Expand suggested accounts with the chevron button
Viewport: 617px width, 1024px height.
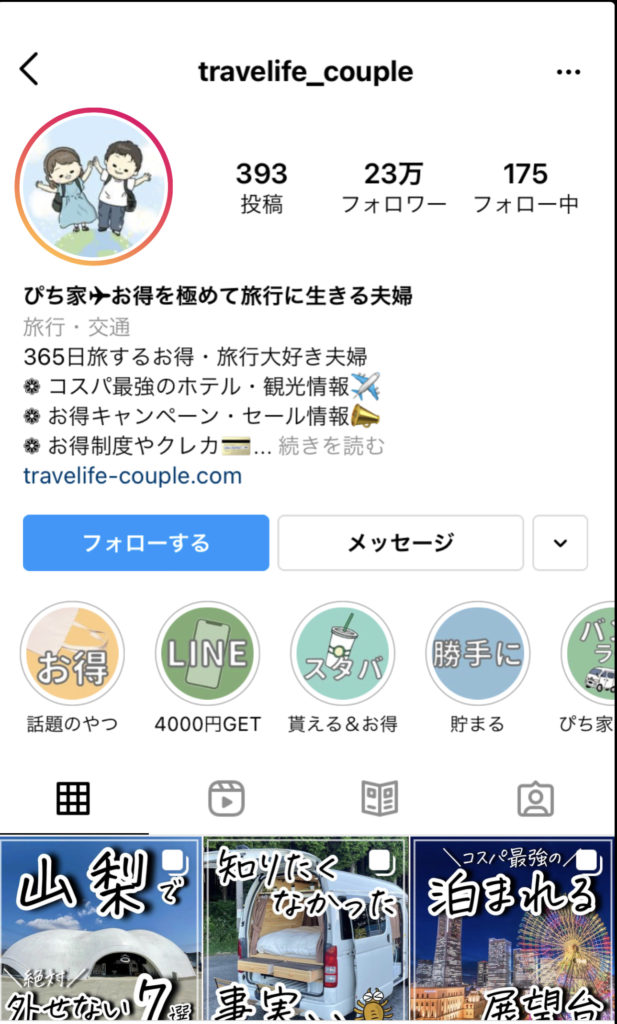click(x=560, y=543)
